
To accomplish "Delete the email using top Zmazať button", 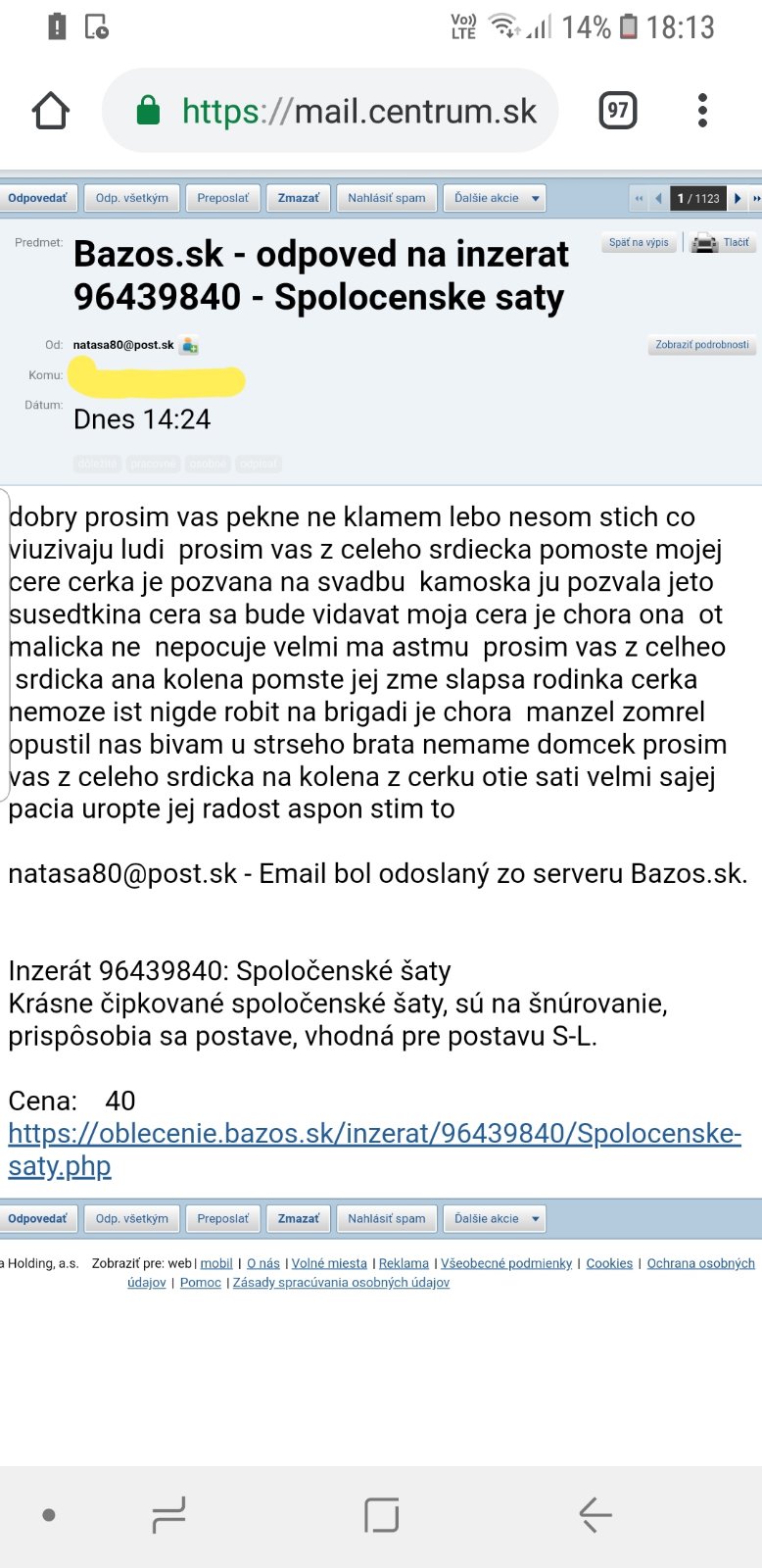I will (298, 198).
